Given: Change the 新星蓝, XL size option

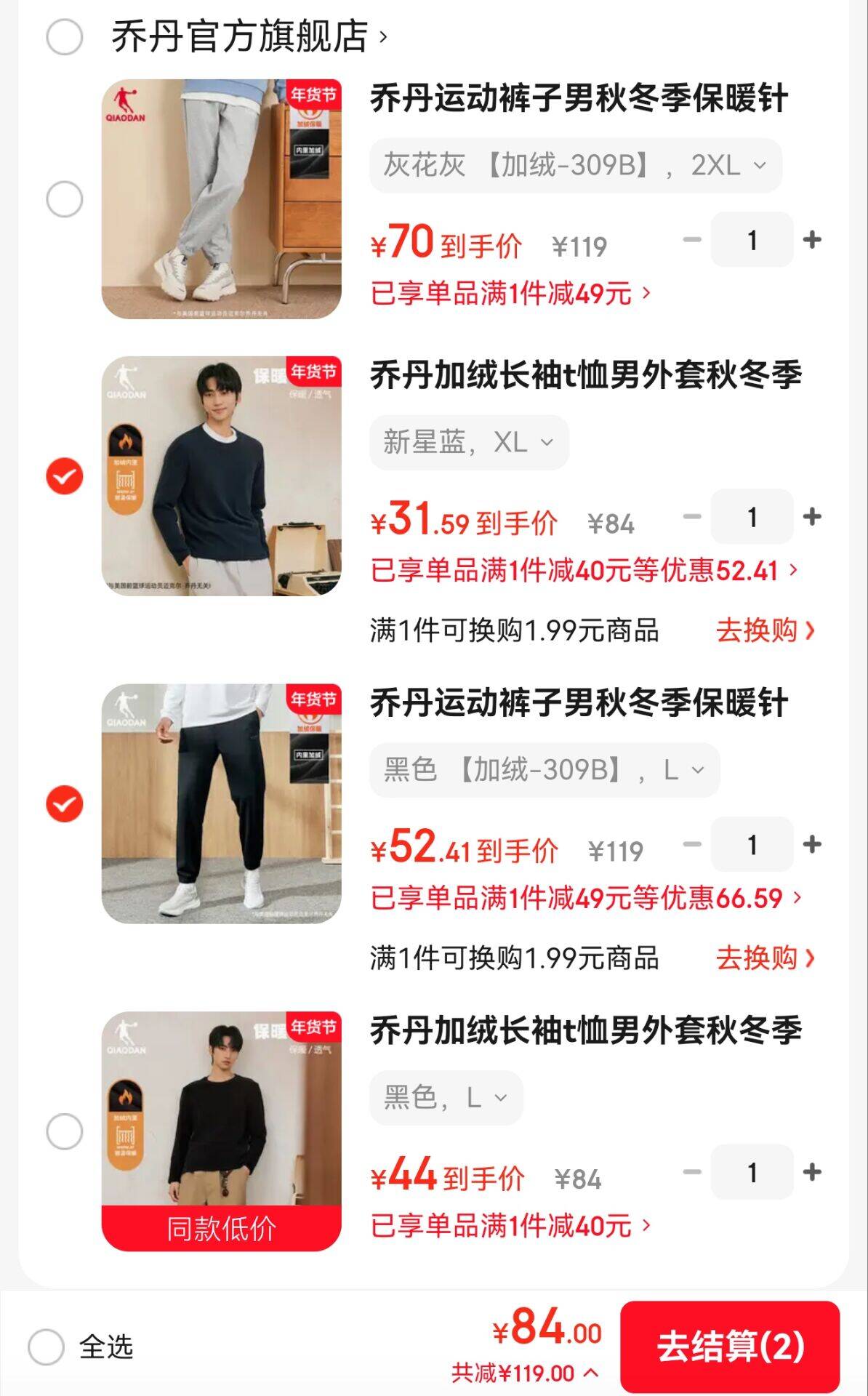Looking at the screenshot, I should (468, 442).
